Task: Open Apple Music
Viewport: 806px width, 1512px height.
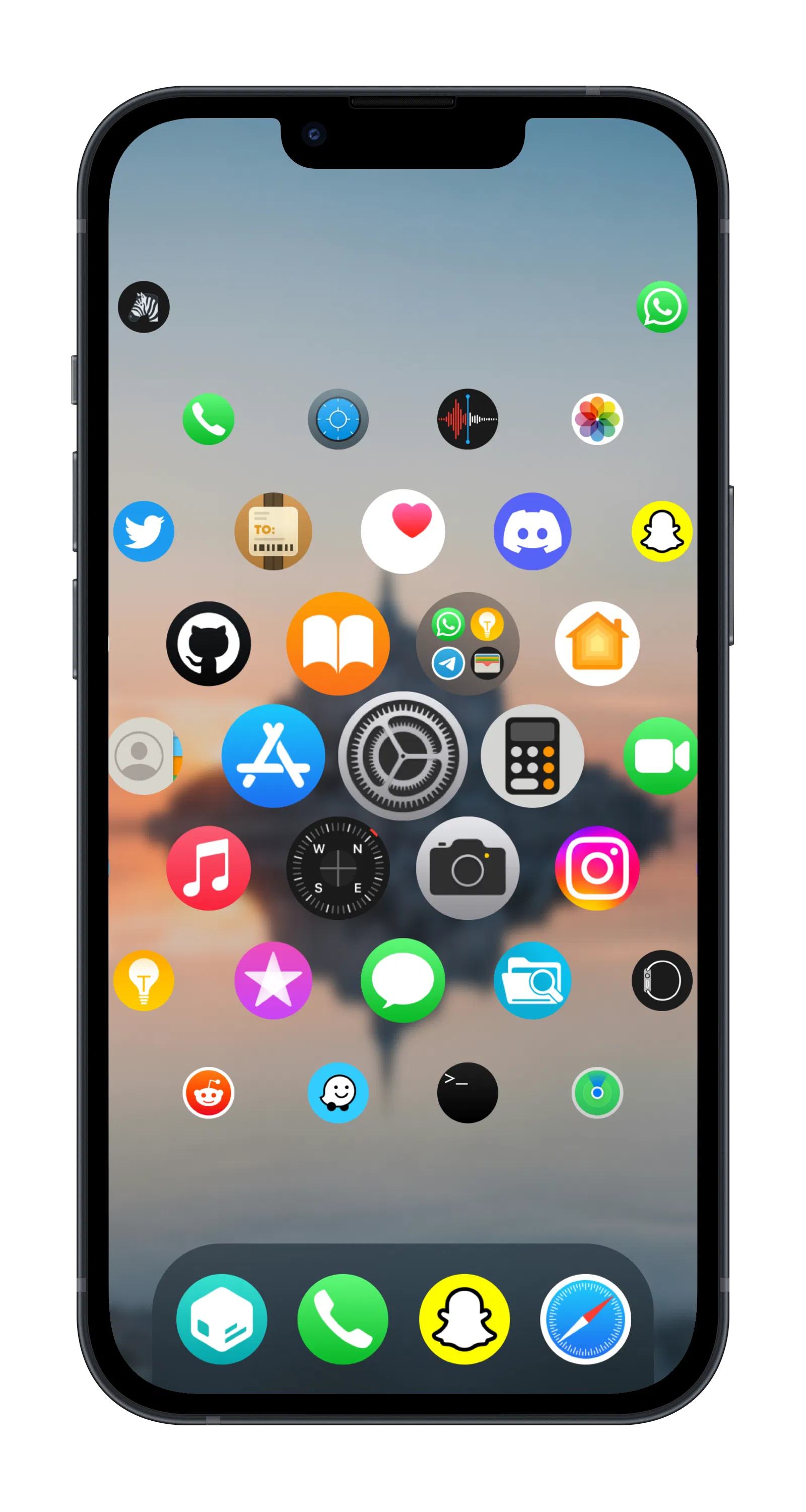Action: point(208,868)
